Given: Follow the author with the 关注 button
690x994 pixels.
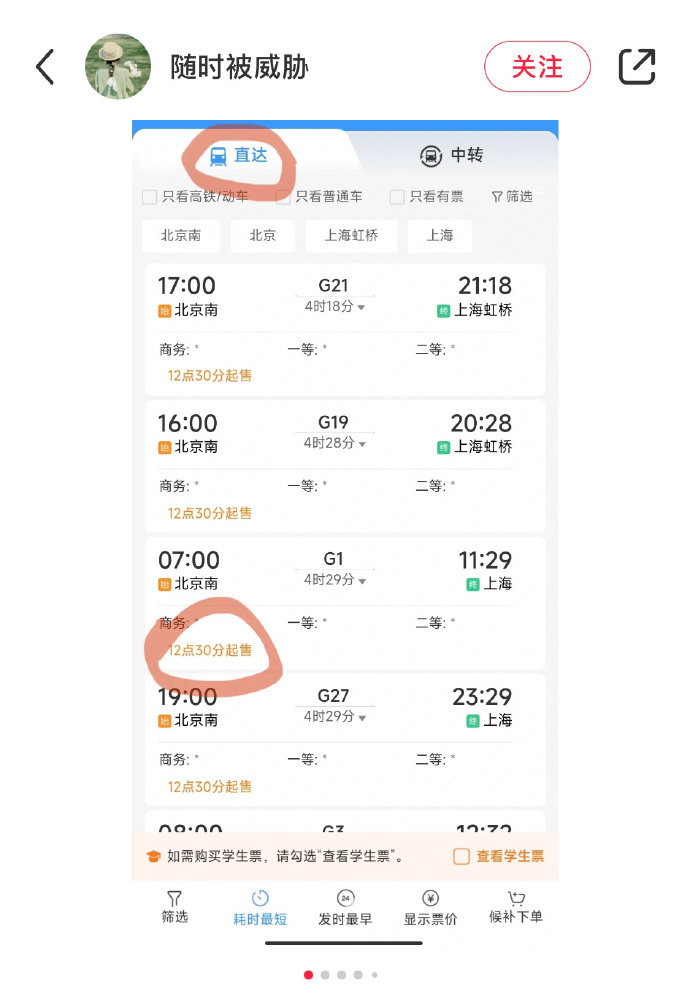Looking at the screenshot, I should pyautogui.click(x=537, y=67).
